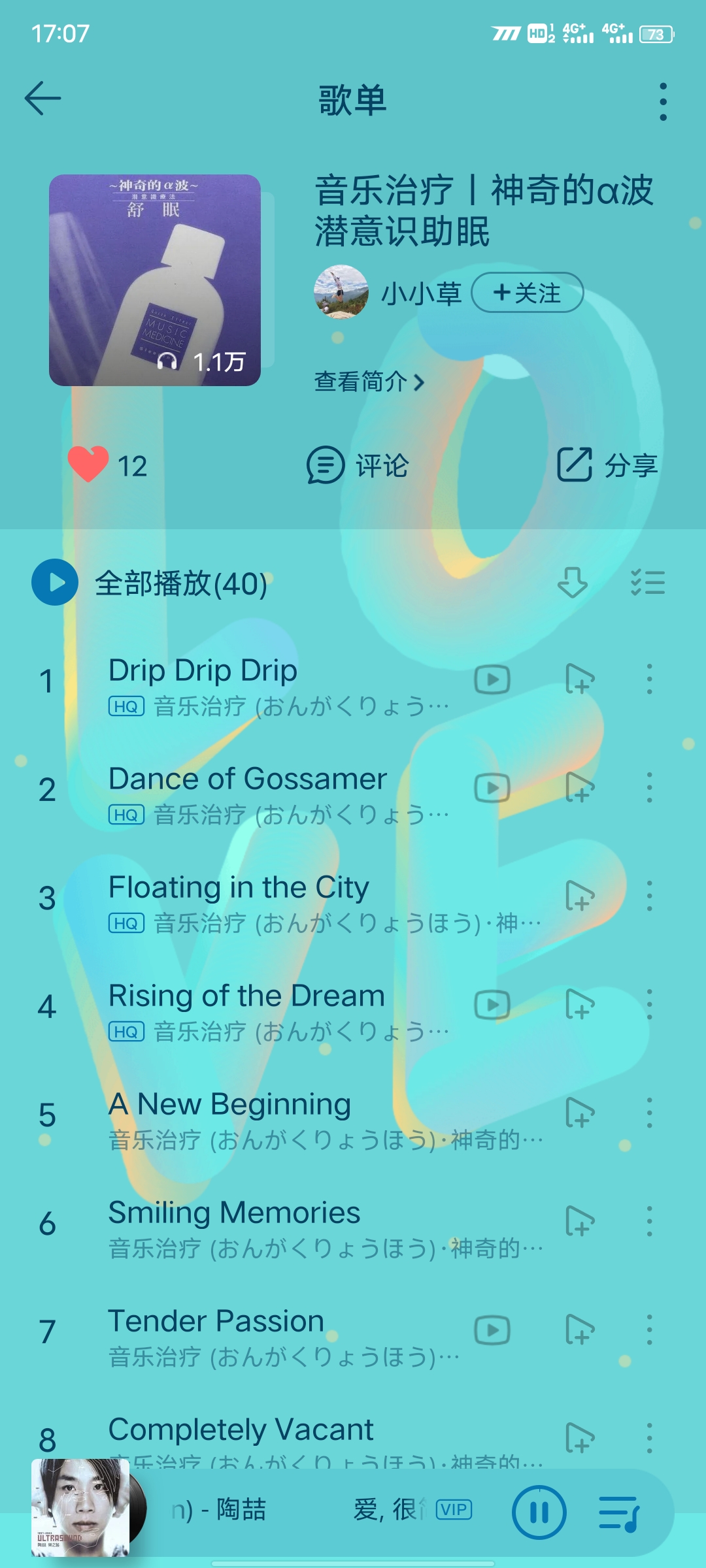Screen dimensions: 706x1568
Task: Watch the video for Dance of Gossamer
Action: [492, 788]
